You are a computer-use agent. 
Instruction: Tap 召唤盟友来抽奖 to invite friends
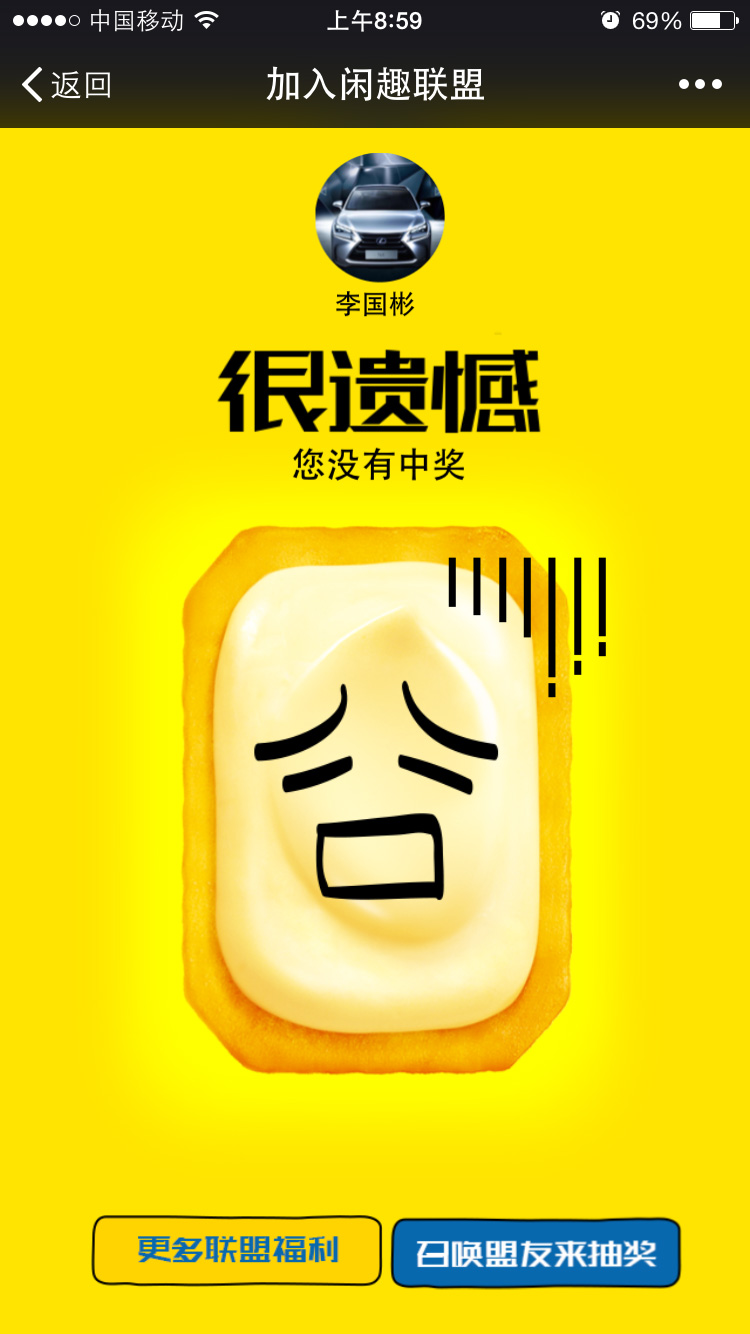536,1252
